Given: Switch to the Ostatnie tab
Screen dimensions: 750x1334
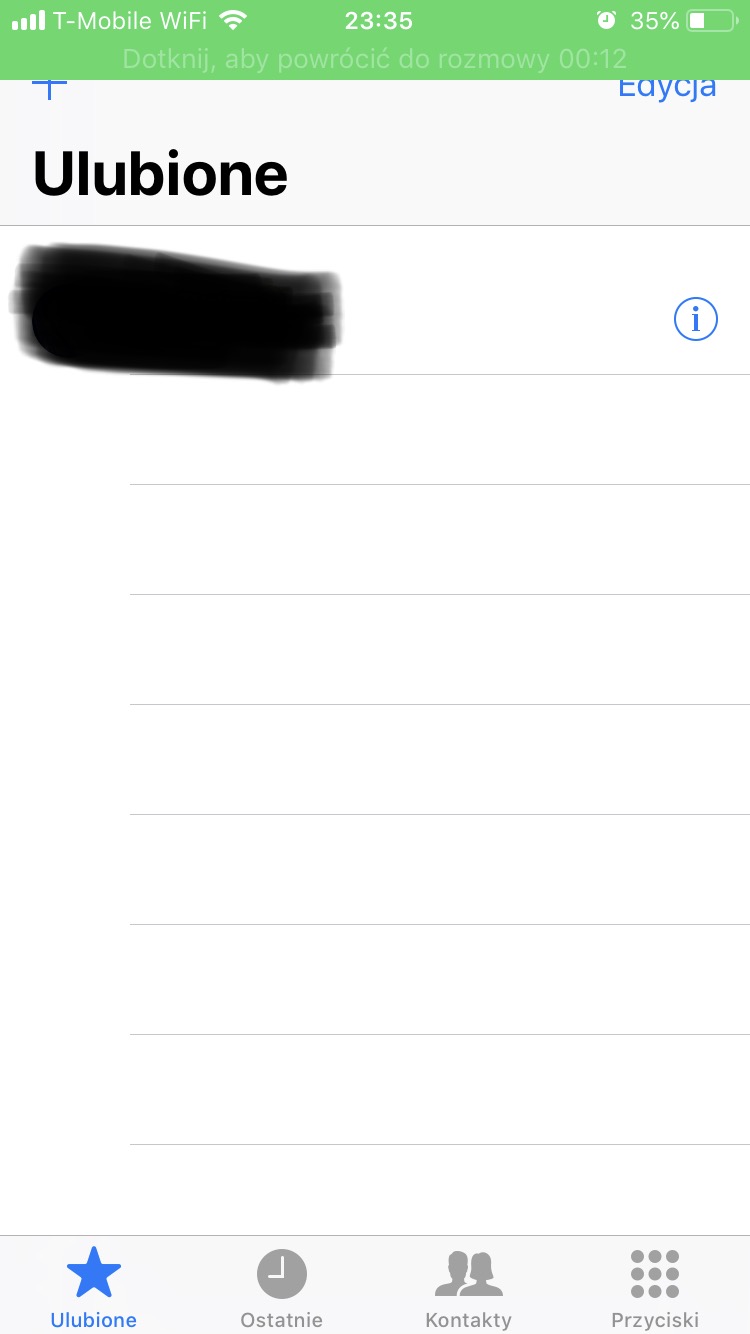Looking at the screenshot, I should coord(281,1288).
